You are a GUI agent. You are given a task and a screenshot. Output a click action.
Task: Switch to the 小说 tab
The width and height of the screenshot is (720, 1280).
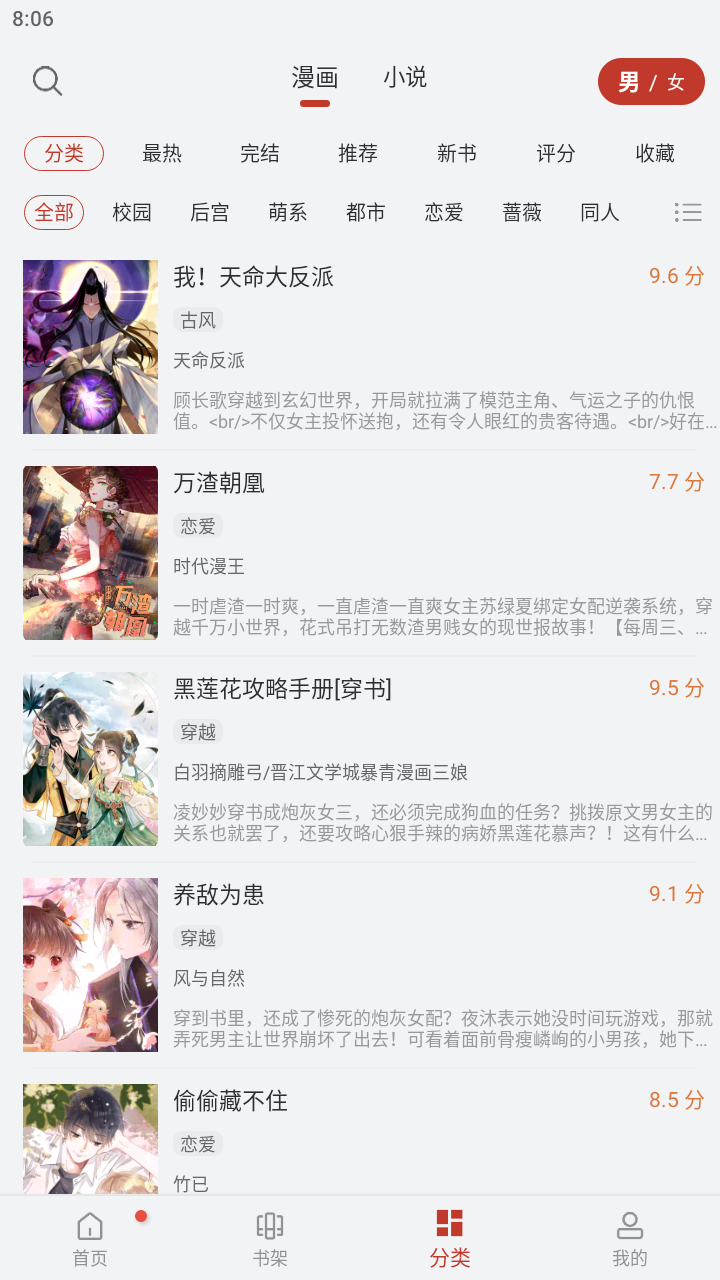[405, 78]
